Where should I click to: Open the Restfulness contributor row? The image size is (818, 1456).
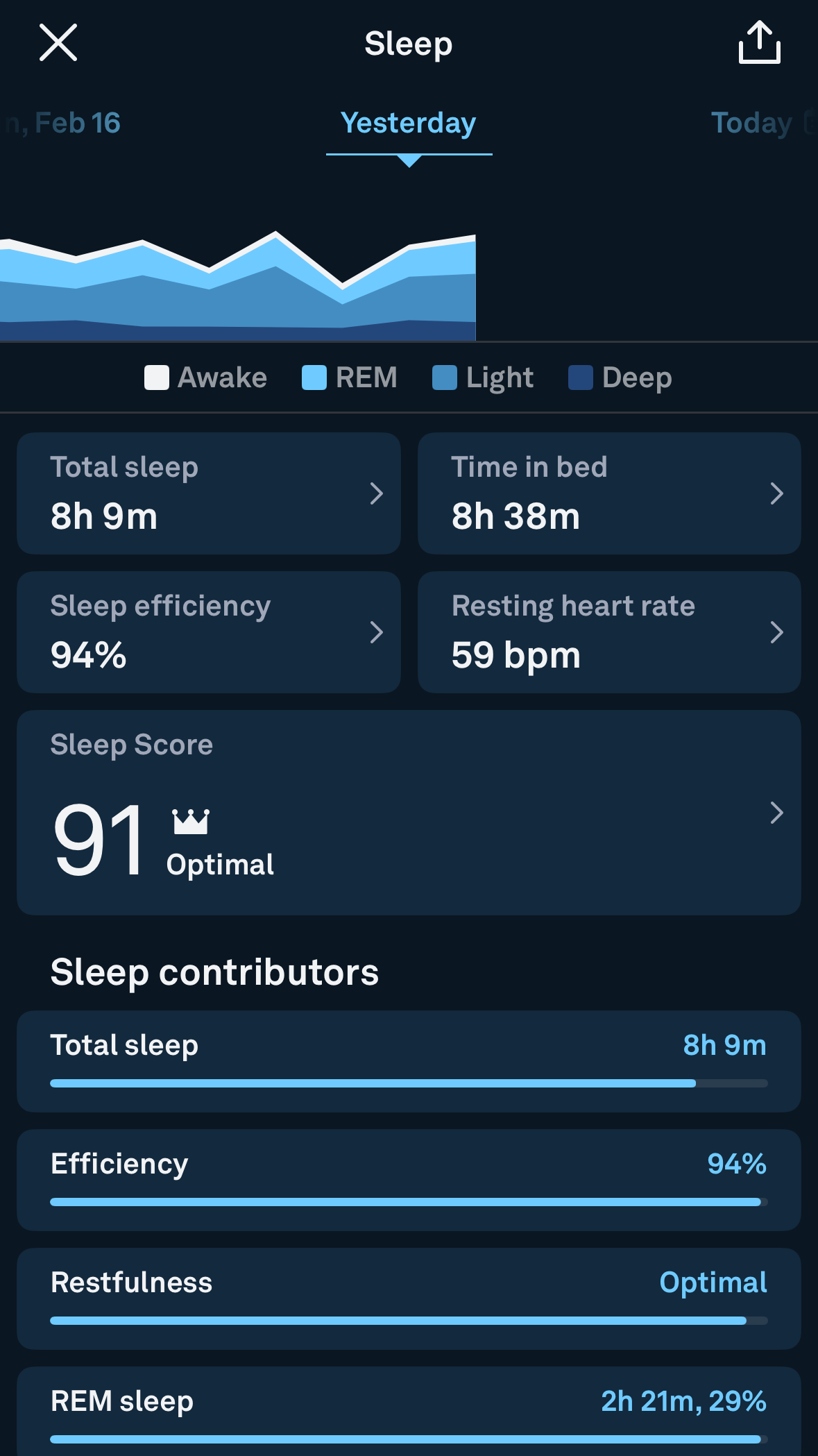pyautogui.click(x=409, y=1298)
